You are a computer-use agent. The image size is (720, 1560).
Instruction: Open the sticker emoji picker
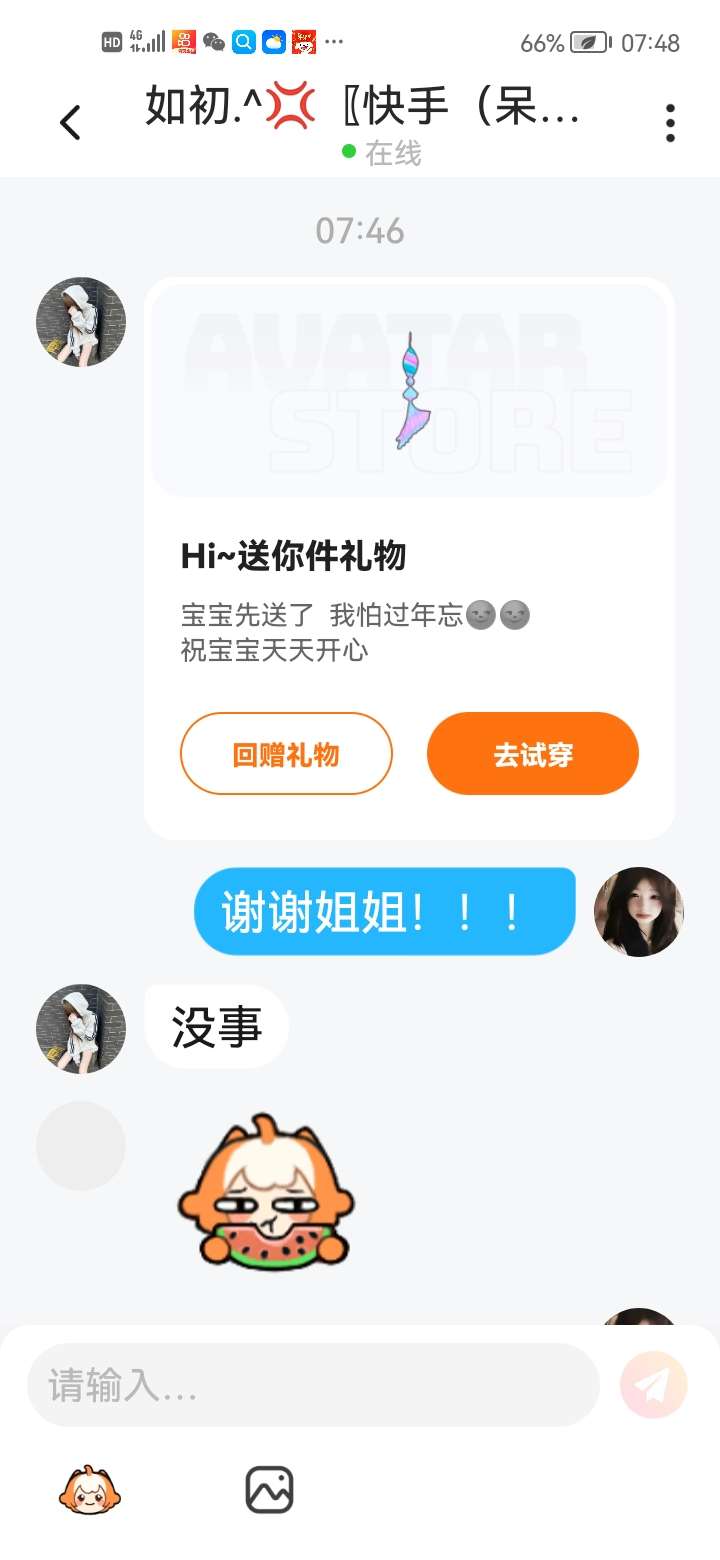tap(90, 1490)
